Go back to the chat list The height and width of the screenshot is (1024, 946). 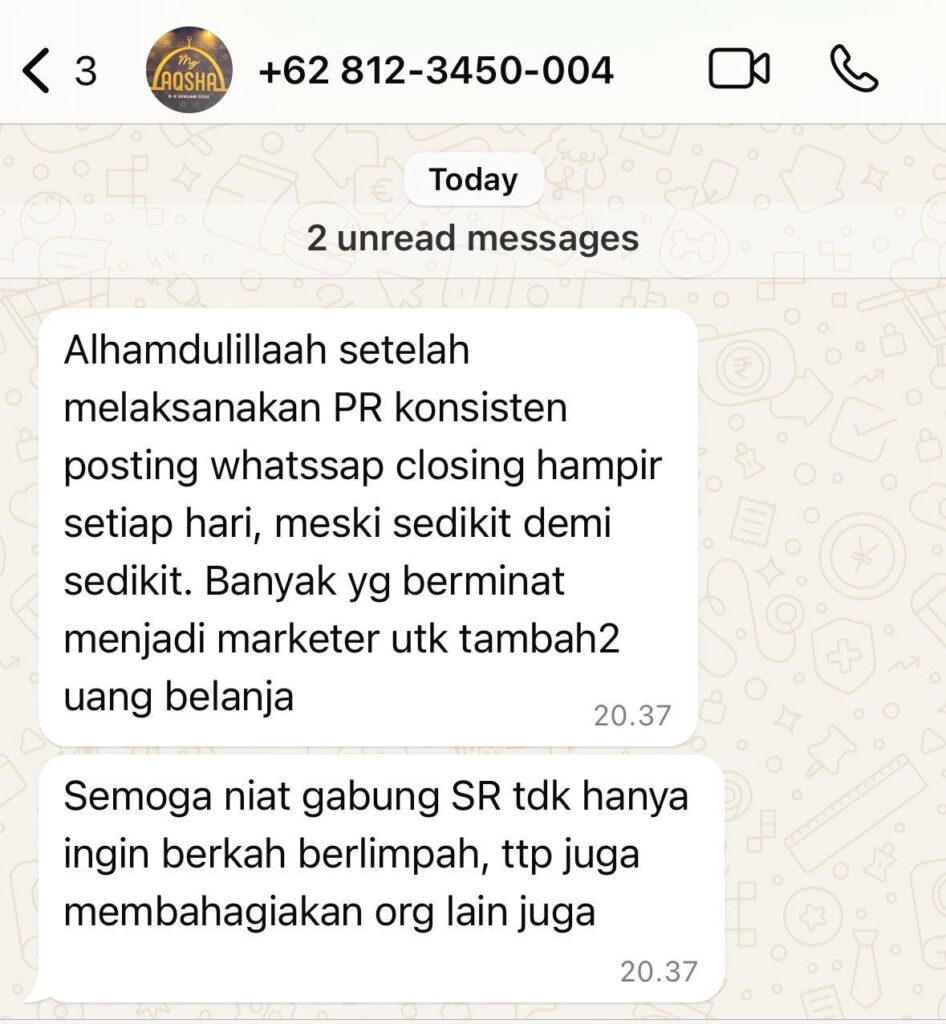coord(40,72)
